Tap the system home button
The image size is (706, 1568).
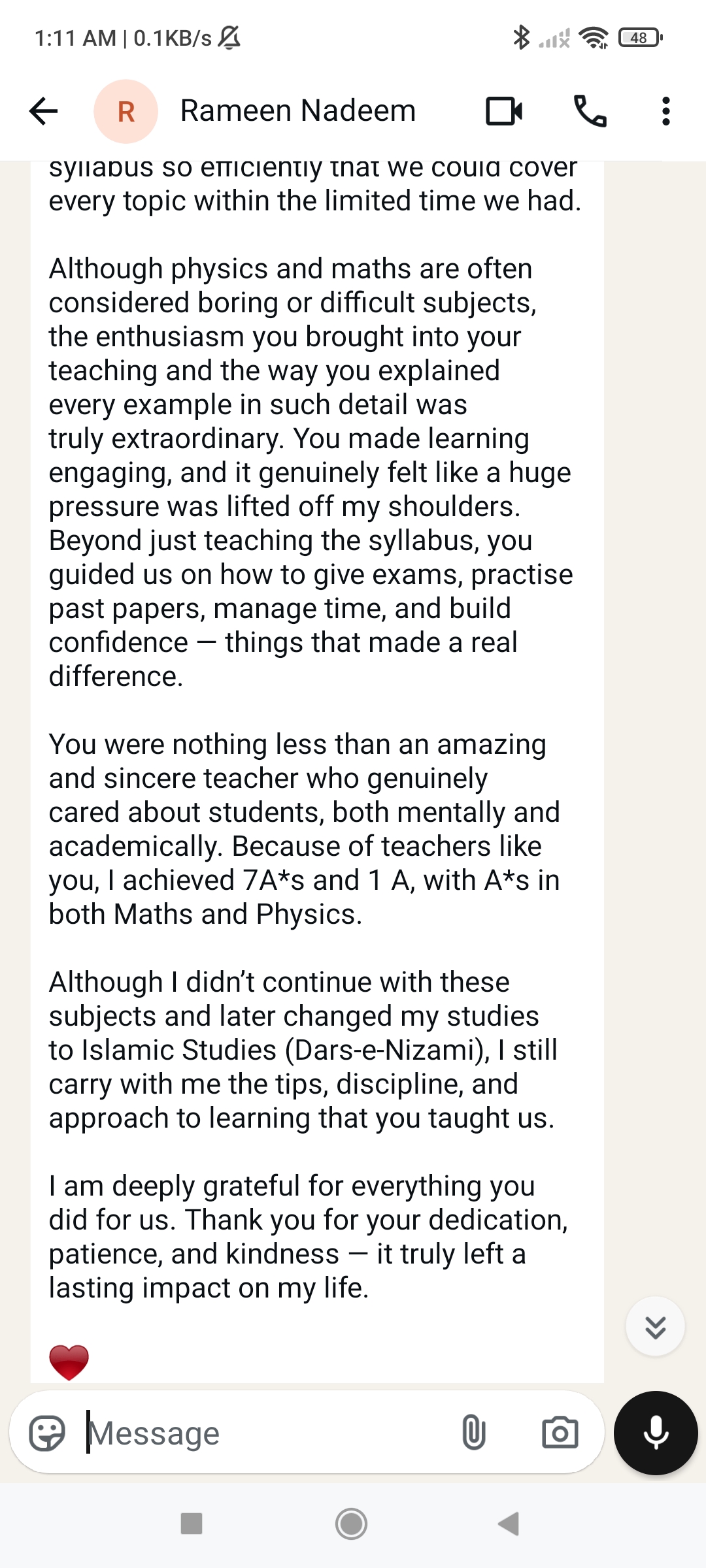pyautogui.click(x=352, y=1524)
